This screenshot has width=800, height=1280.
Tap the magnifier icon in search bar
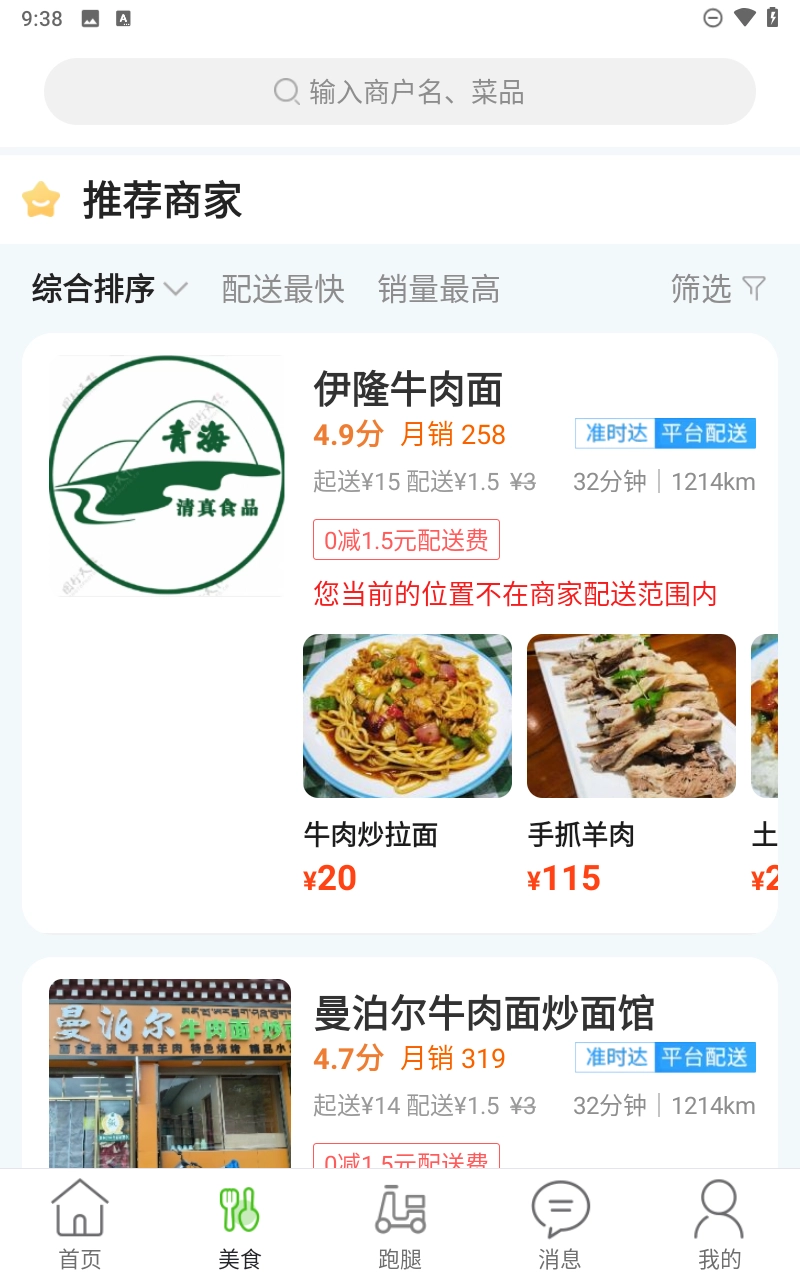coord(286,91)
